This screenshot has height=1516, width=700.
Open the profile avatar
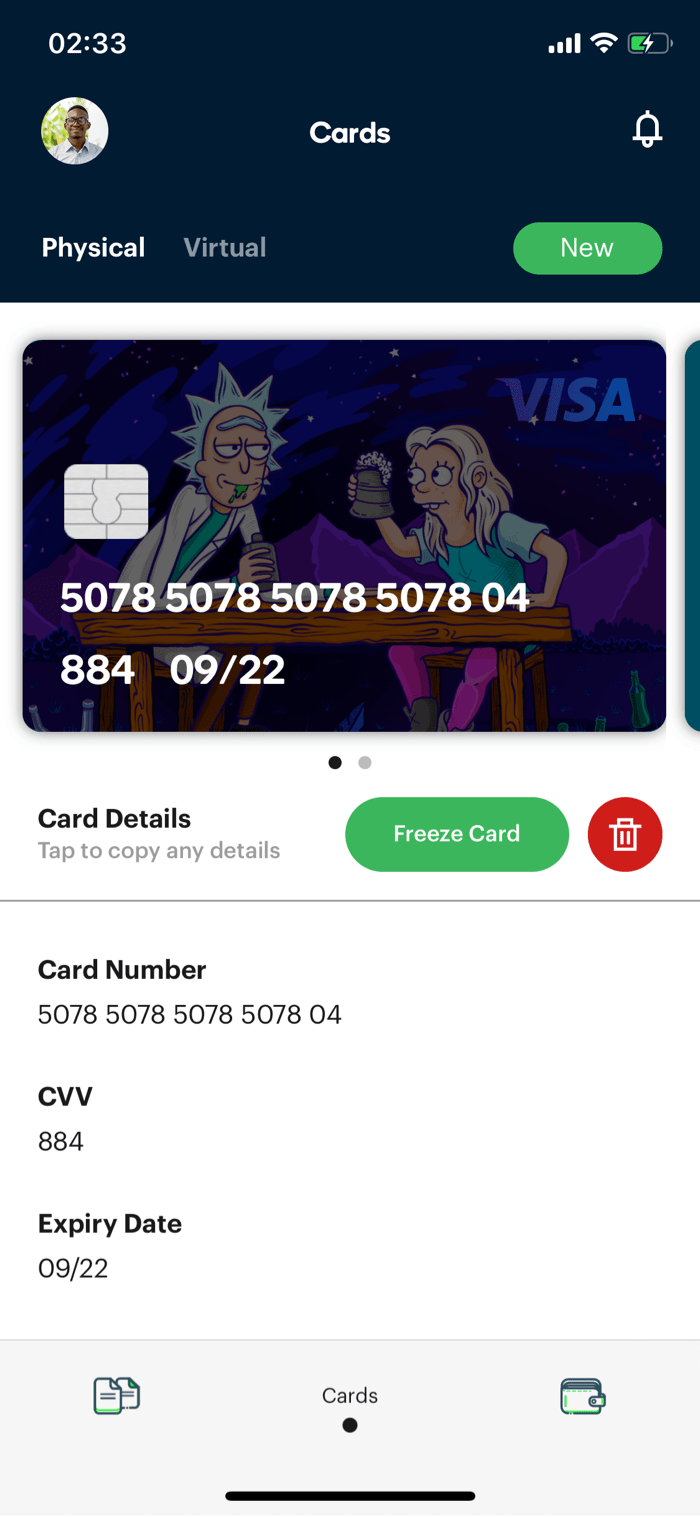pyautogui.click(x=75, y=131)
